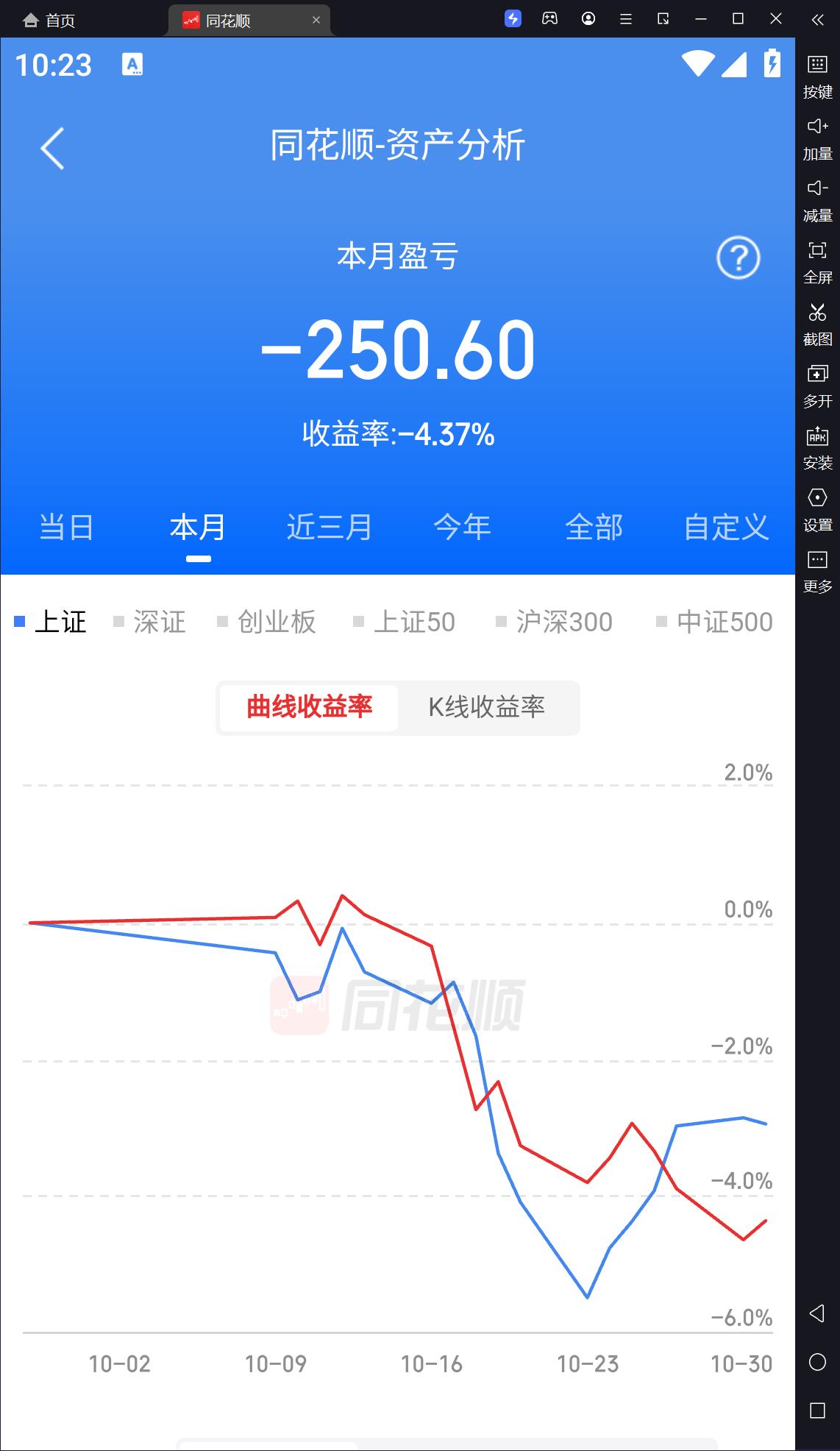The width and height of the screenshot is (840, 1451).
Task: Switch to the 近三月 tab
Action: pos(330,528)
